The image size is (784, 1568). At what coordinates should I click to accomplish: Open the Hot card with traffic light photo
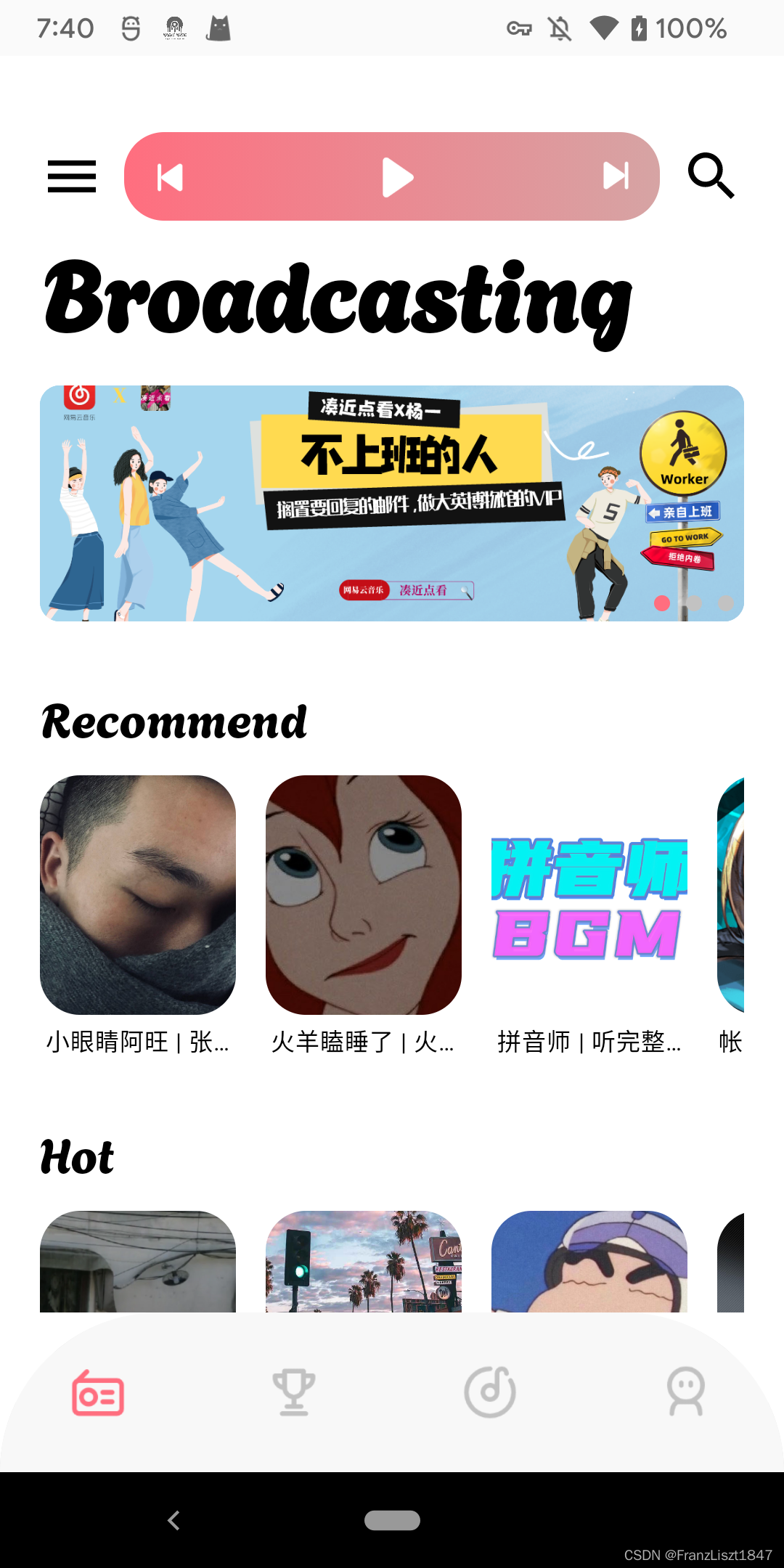364,1262
